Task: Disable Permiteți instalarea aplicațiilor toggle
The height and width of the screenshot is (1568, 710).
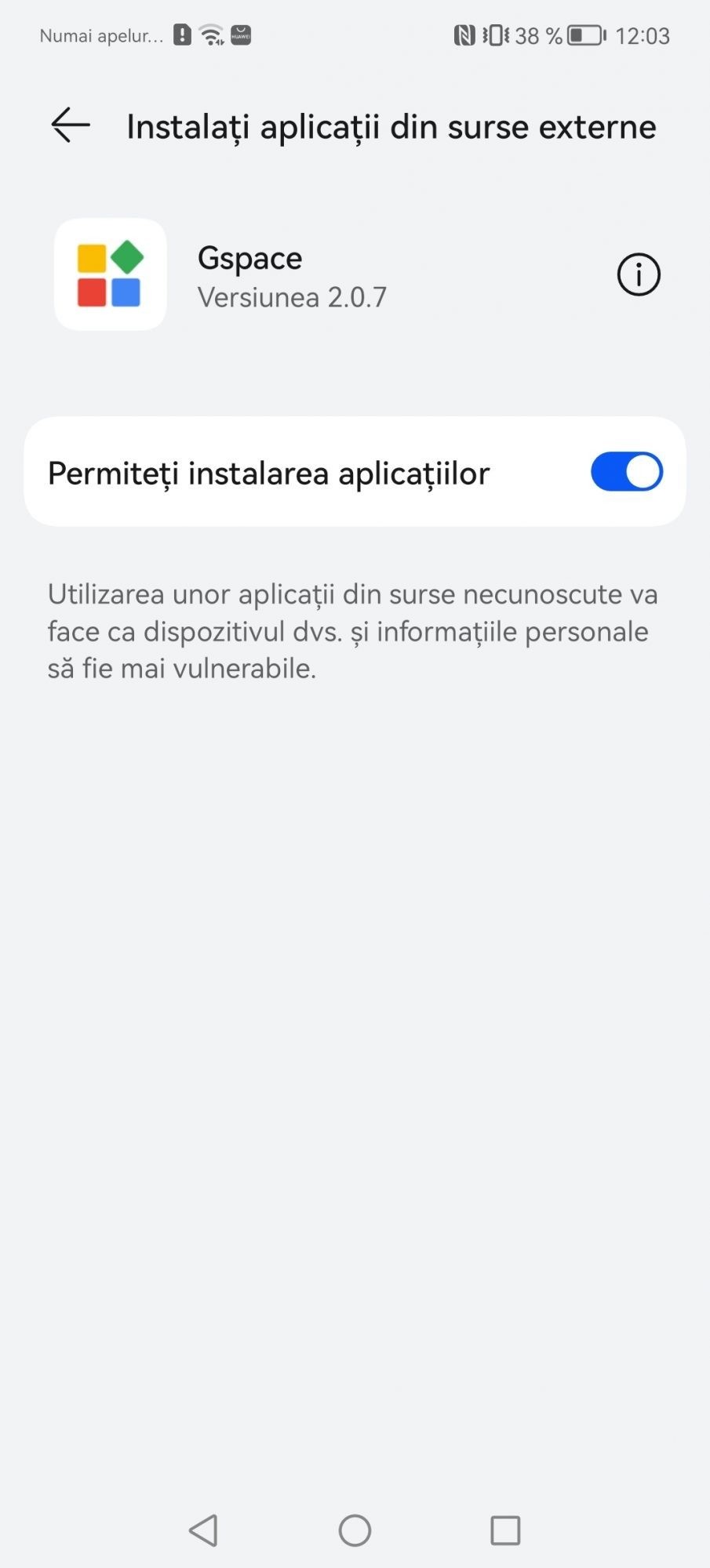Action: pyautogui.click(x=626, y=472)
